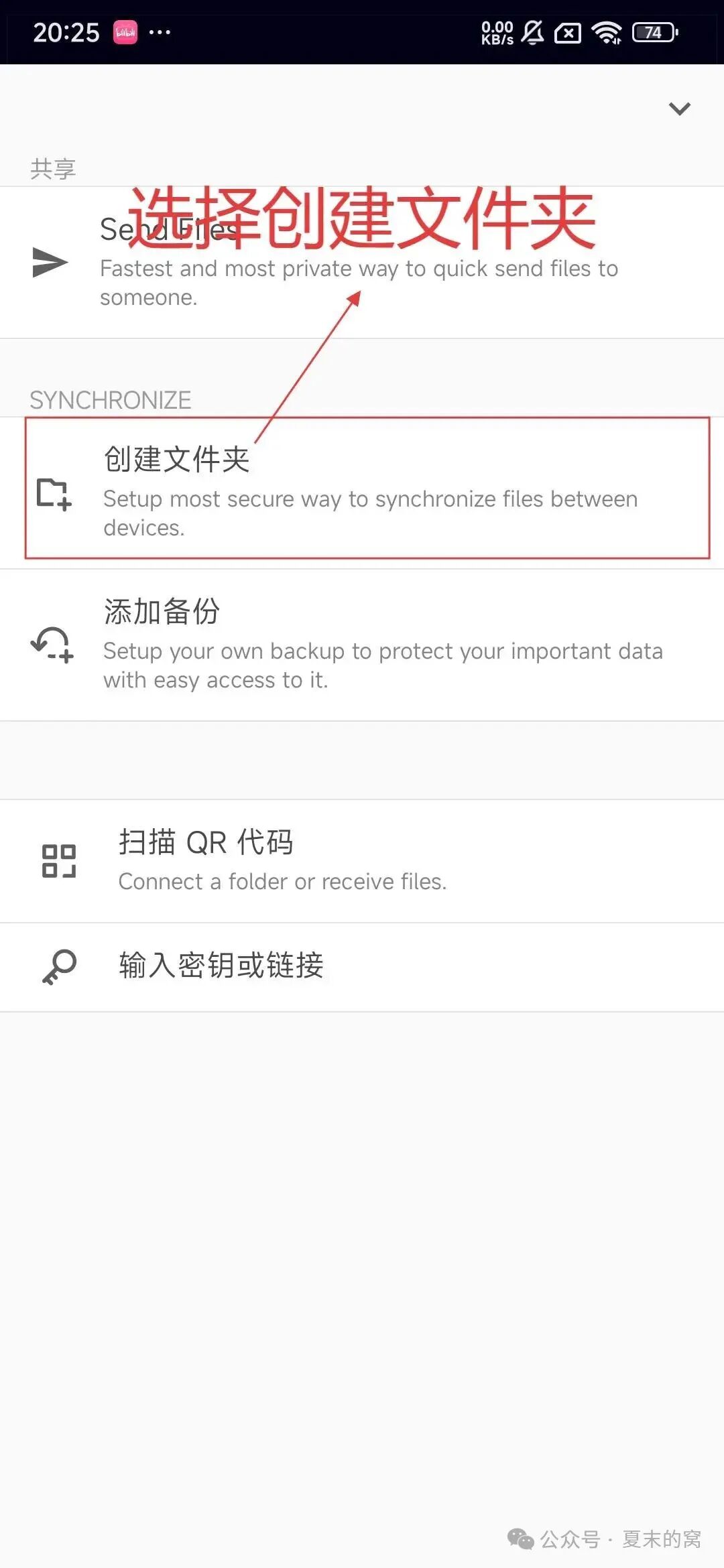The height and width of the screenshot is (1568, 724).
Task: Tap 输入密钥或链接 to enter a key
Action: [x=362, y=966]
